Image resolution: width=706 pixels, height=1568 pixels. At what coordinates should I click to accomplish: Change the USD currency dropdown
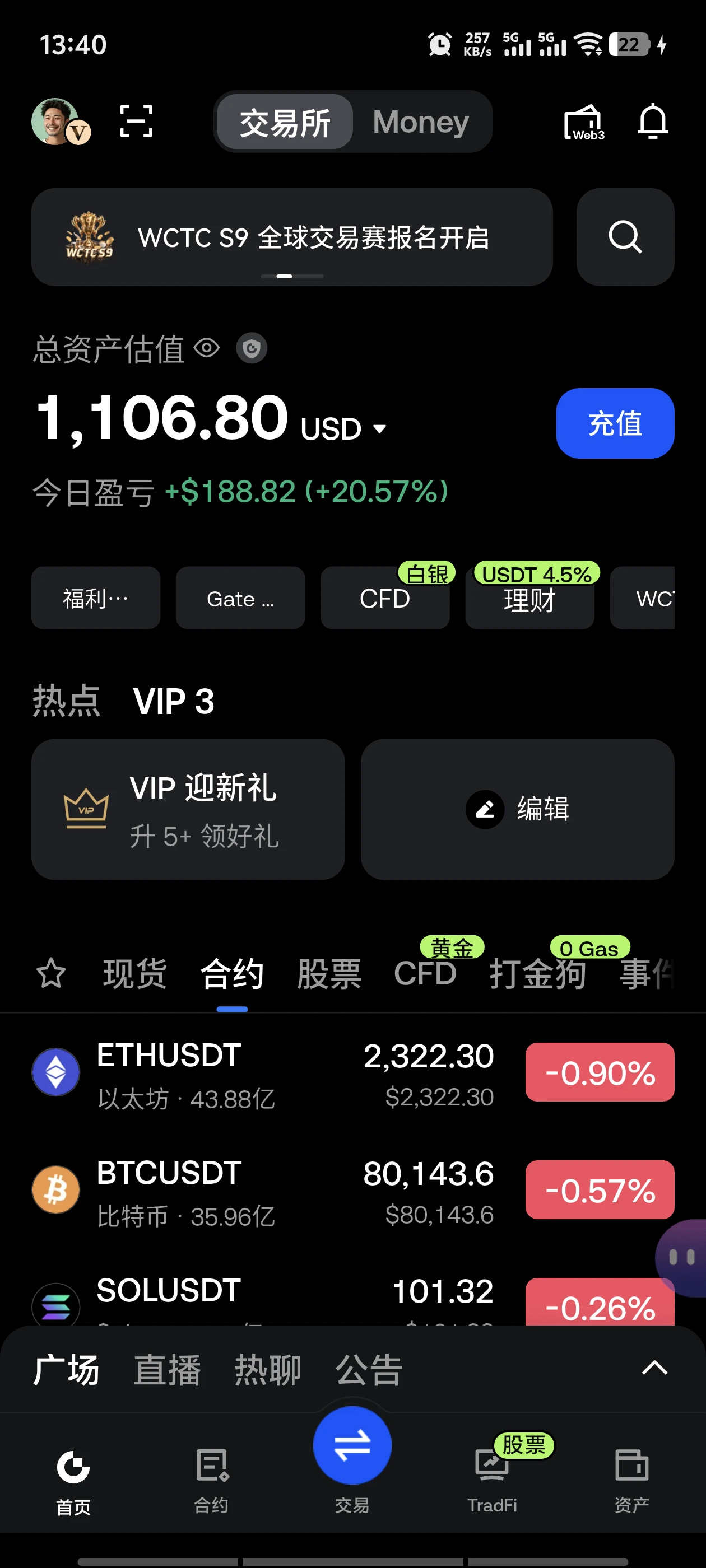[343, 428]
